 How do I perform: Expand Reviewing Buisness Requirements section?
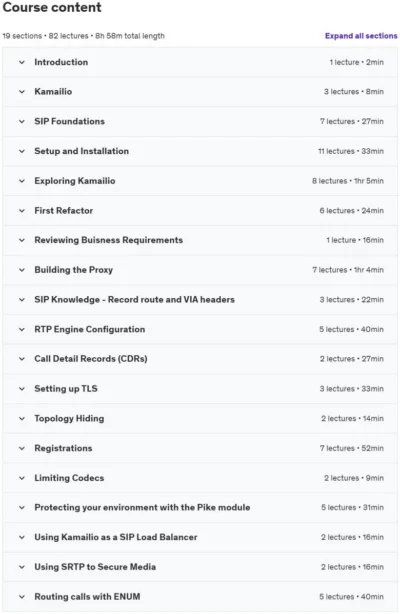(x=200, y=240)
